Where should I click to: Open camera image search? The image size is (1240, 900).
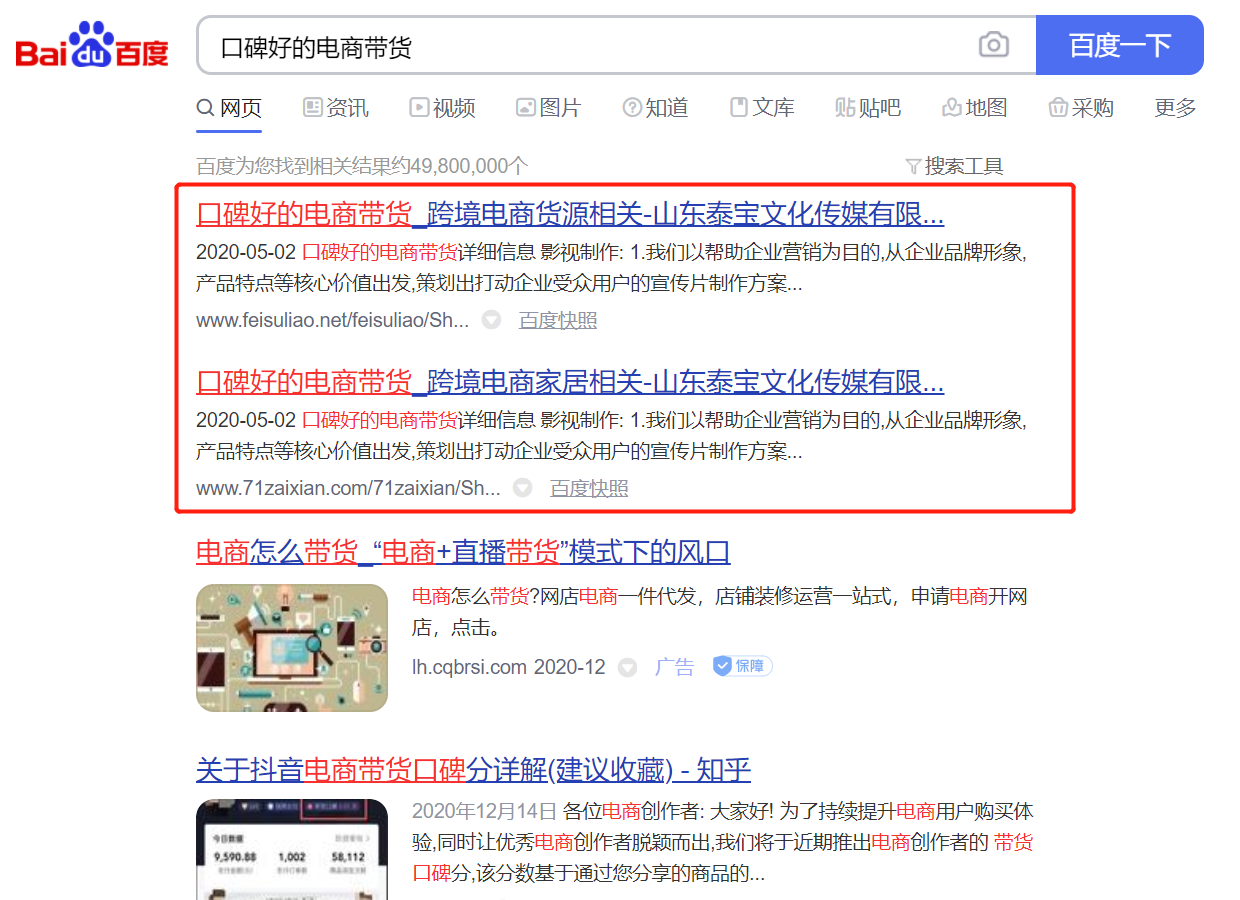point(993,45)
